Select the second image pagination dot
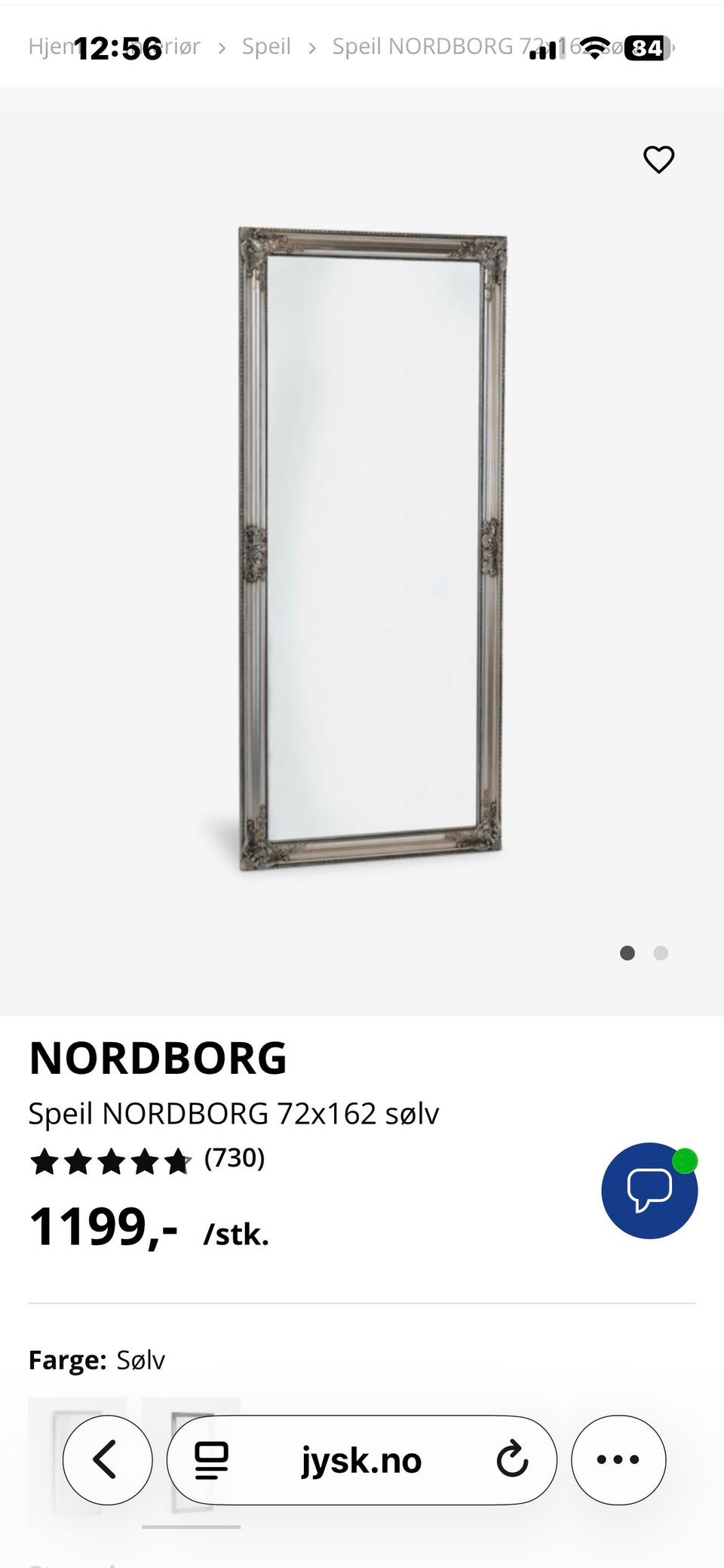 (x=661, y=953)
